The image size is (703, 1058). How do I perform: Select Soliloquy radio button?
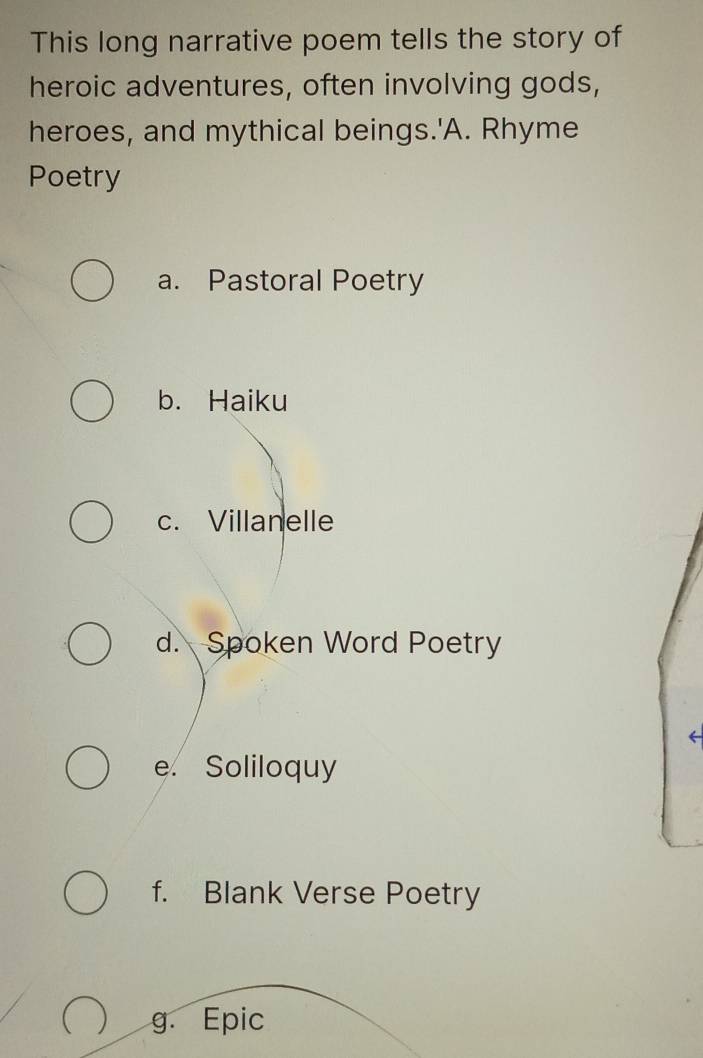88,769
